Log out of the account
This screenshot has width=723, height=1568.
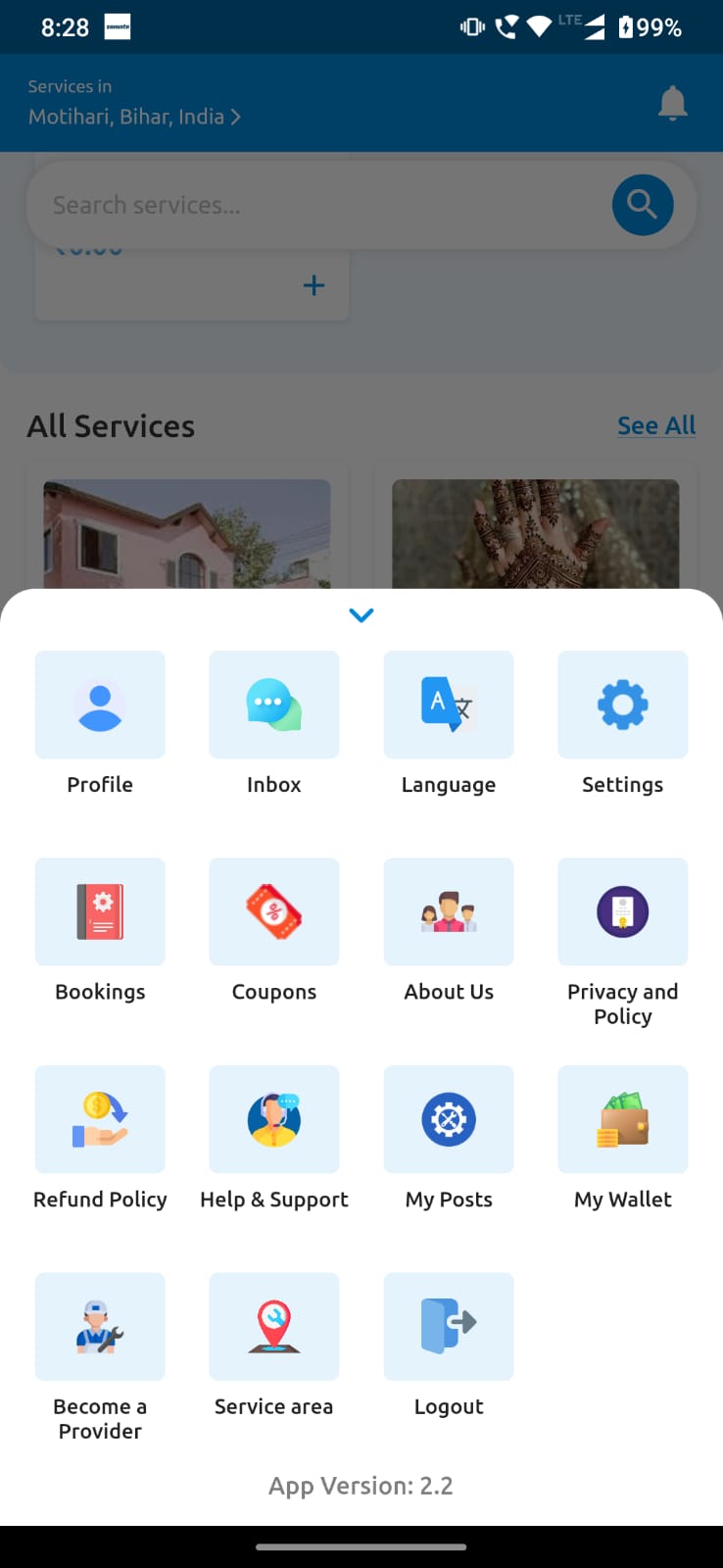pos(449,1327)
